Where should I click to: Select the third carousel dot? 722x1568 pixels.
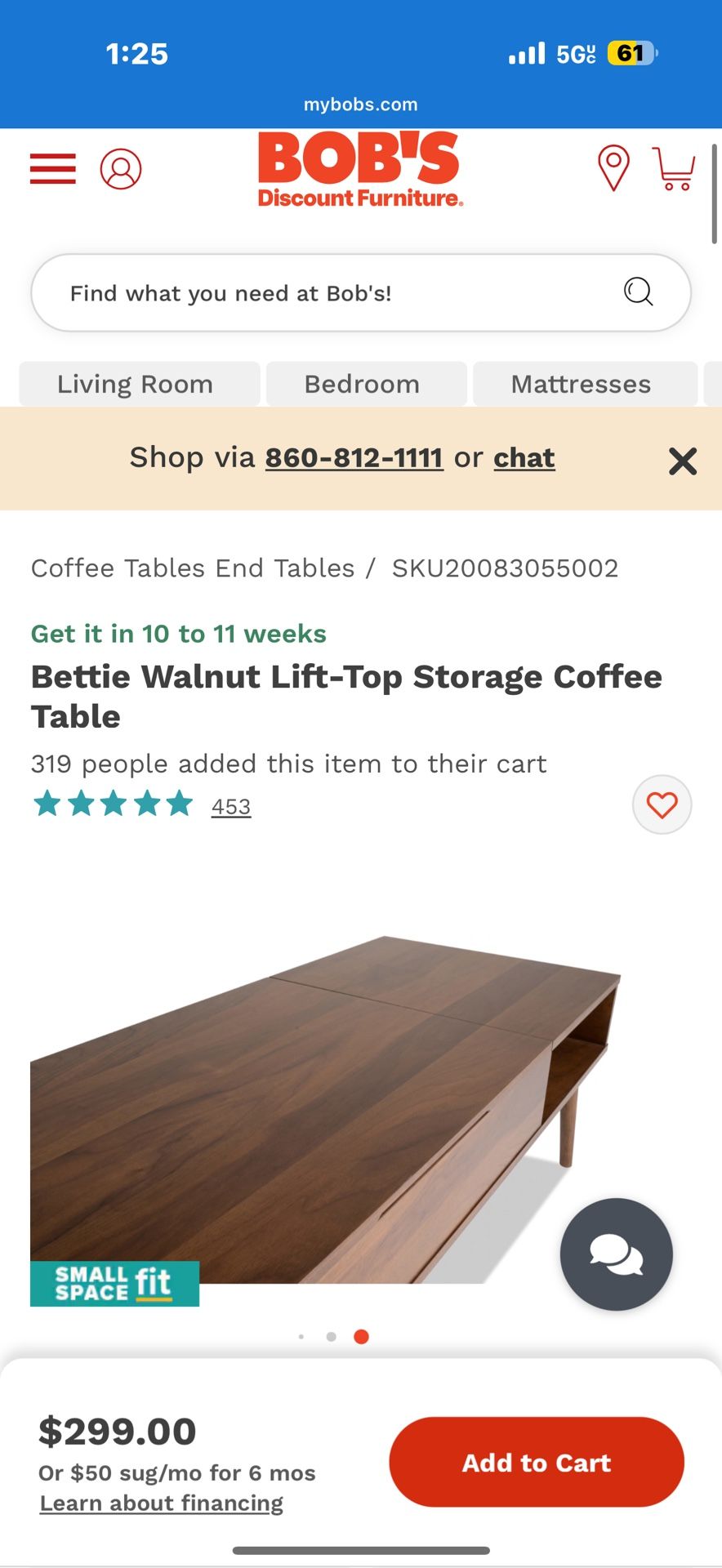tap(361, 1336)
